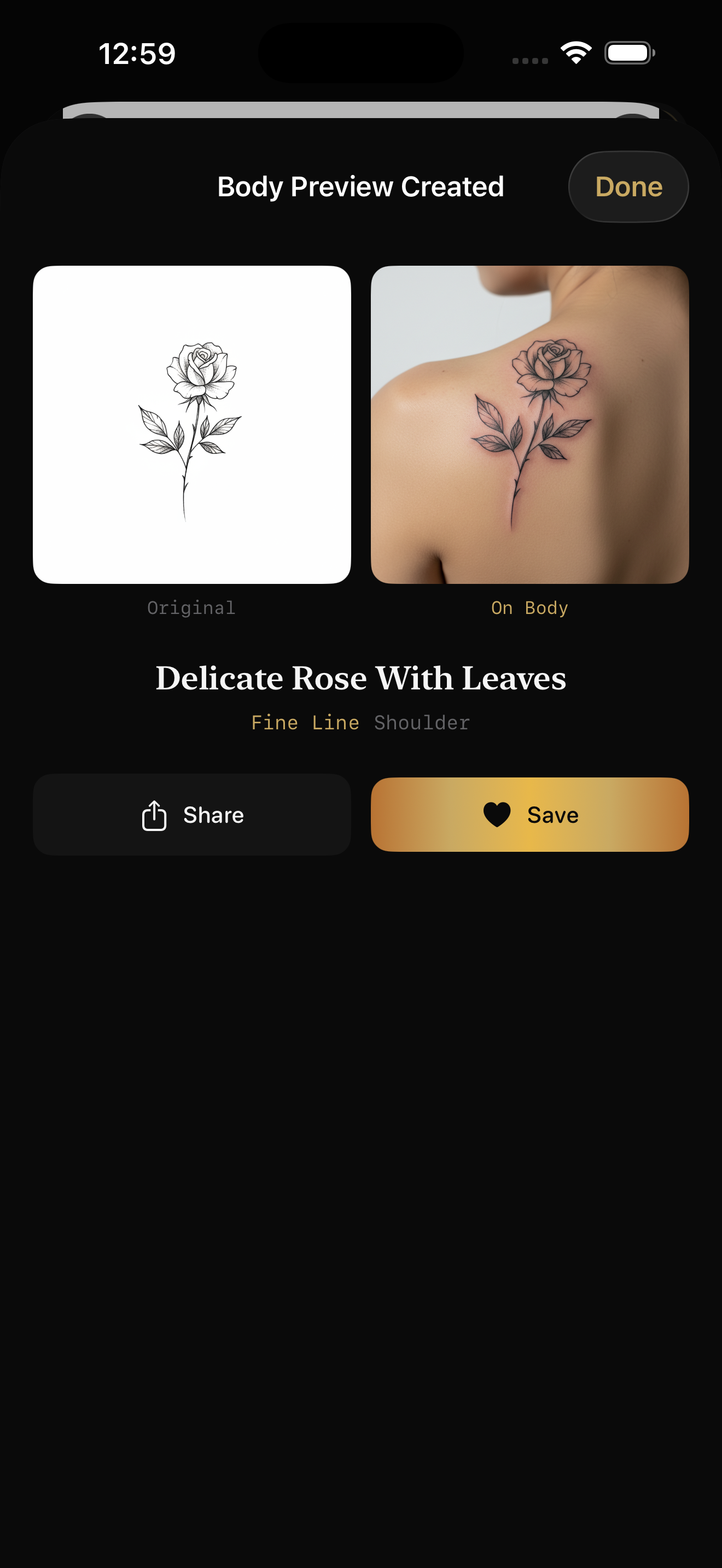The height and width of the screenshot is (1568, 722).
Task: Save the body preview to favorites
Action: click(529, 815)
